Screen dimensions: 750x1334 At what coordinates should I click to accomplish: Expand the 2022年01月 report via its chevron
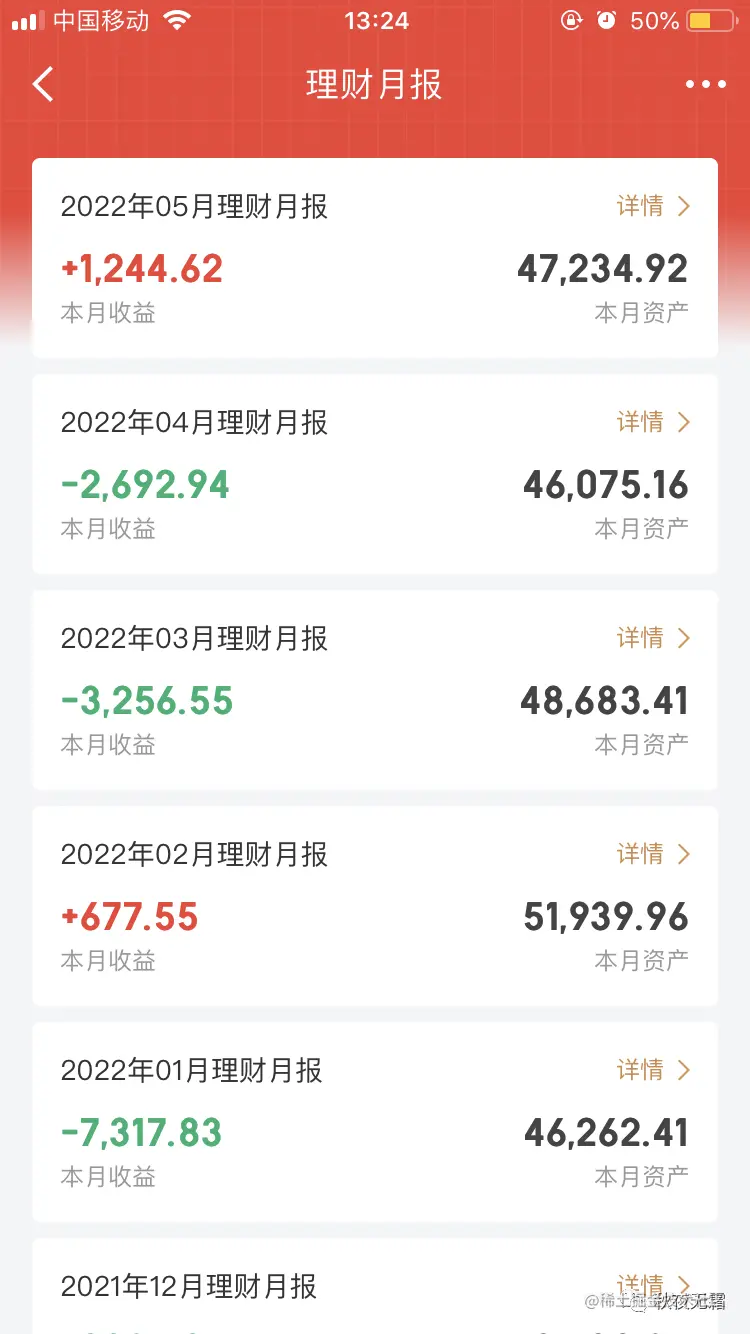pyautogui.click(x=684, y=1070)
